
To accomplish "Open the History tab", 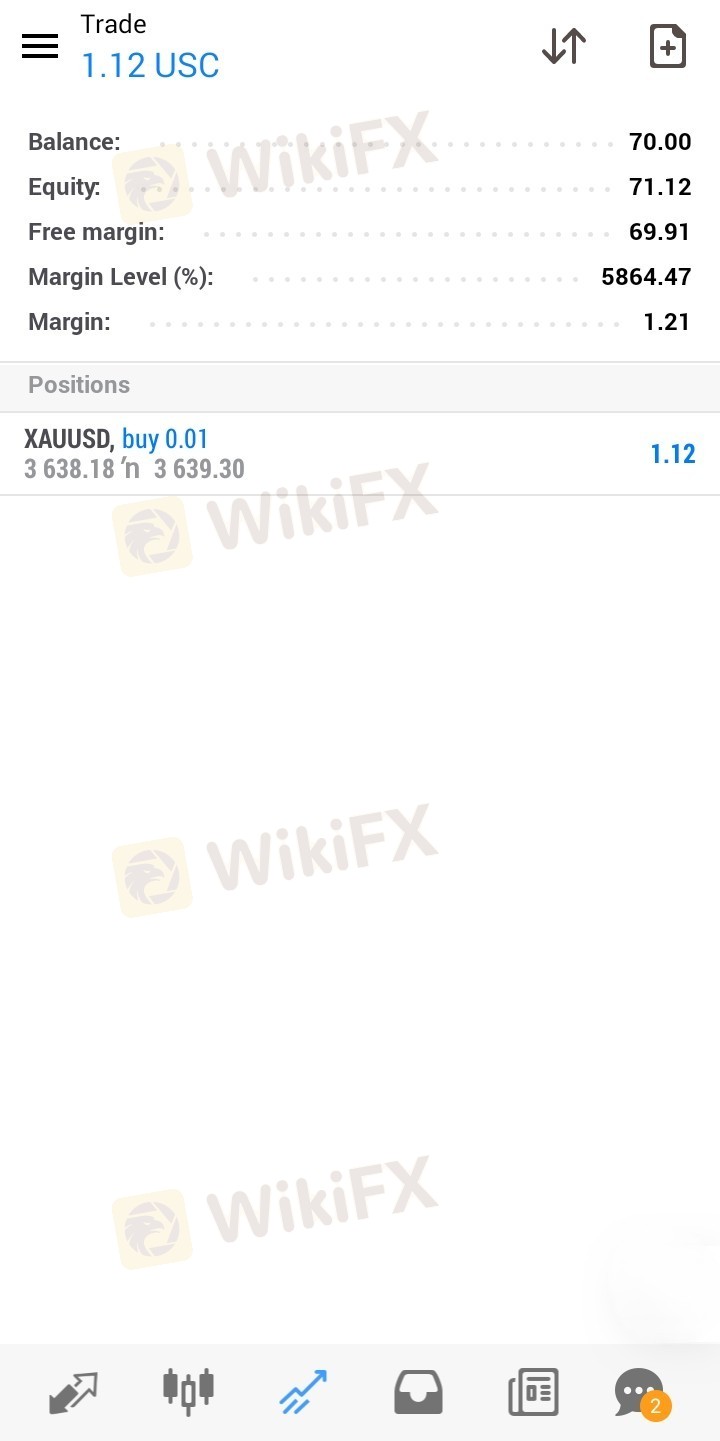I will pyautogui.click(x=418, y=1391).
